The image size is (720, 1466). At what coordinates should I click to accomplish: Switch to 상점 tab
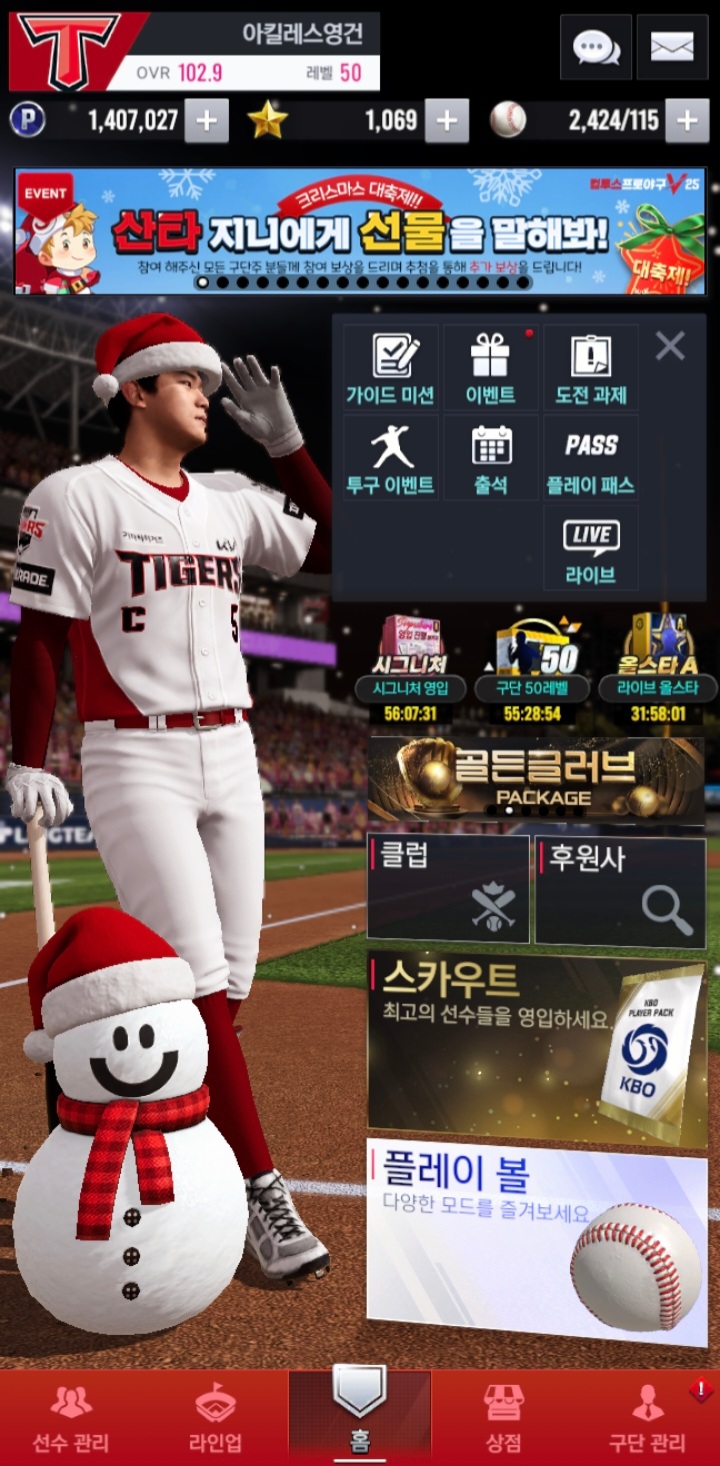point(503,1417)
